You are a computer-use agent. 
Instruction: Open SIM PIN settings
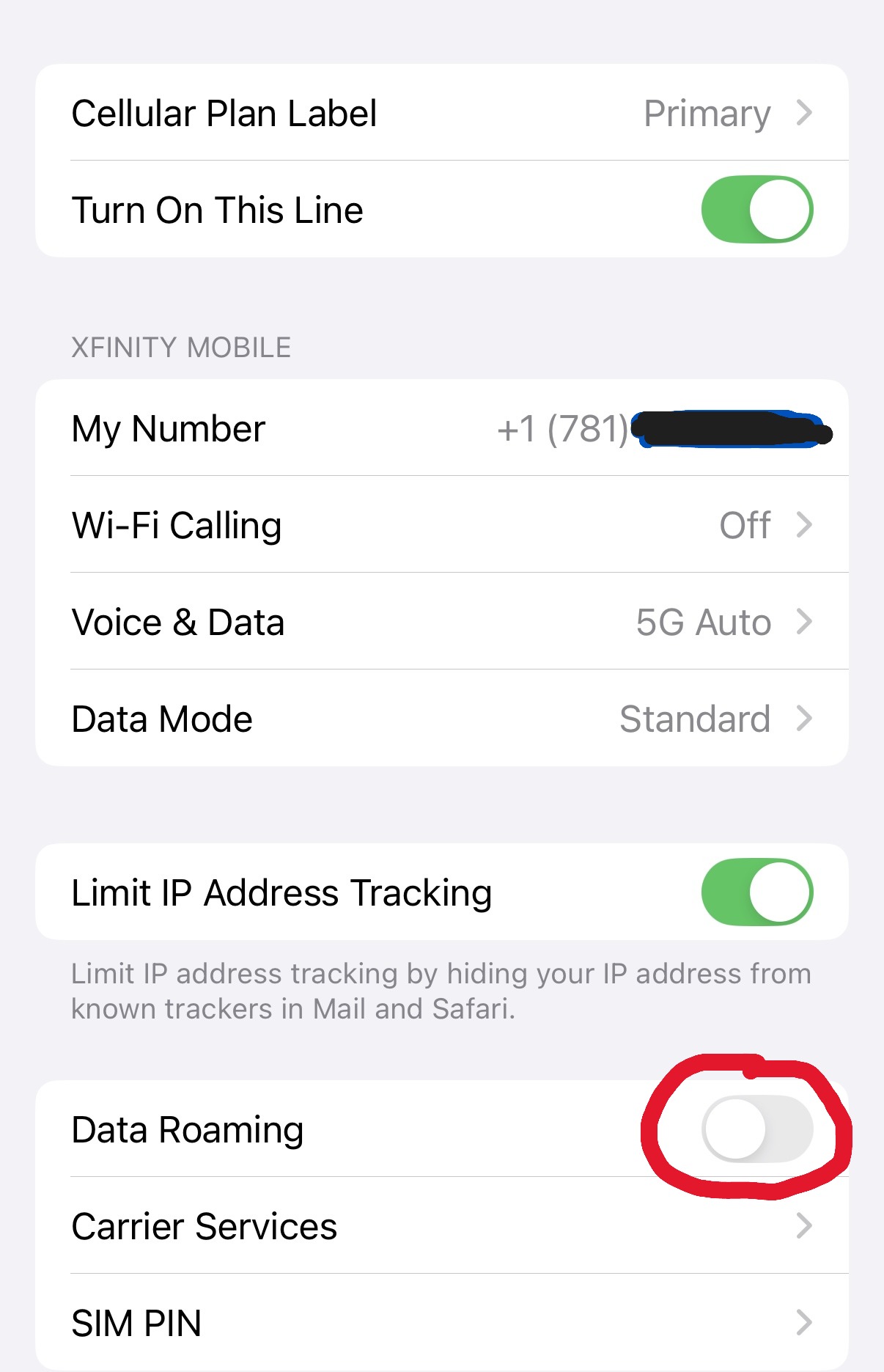[x=441, y=1323]
